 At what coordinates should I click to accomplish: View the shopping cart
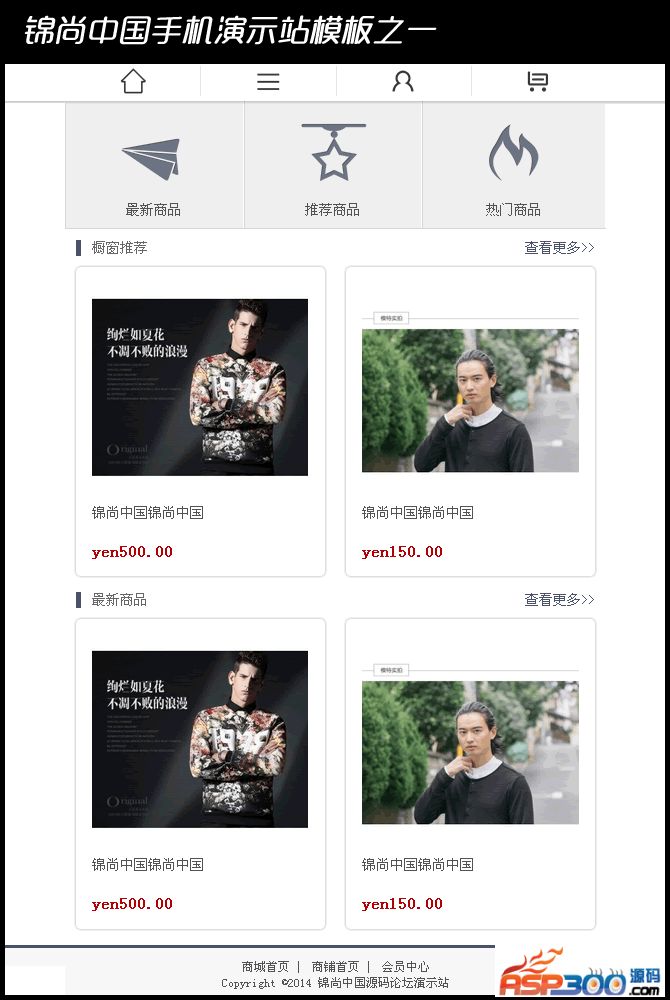pyautogui.click(x=538, y=82)
